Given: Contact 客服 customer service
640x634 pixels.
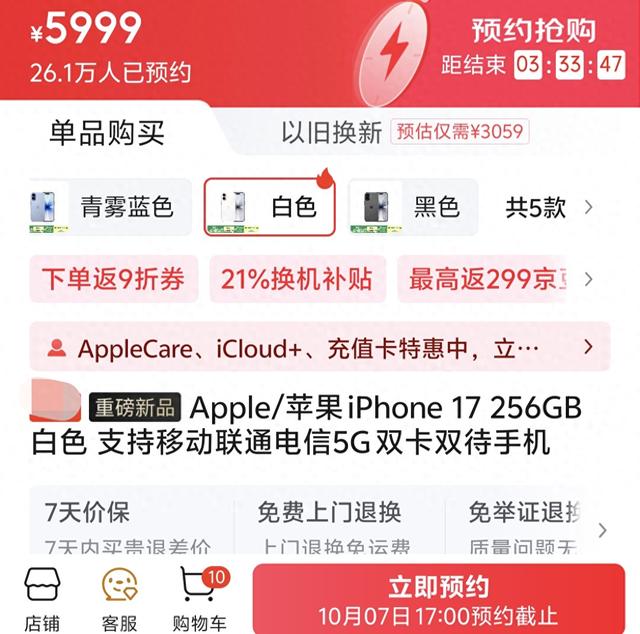Looking at the screenshot, I should click(x=119, y=600).
